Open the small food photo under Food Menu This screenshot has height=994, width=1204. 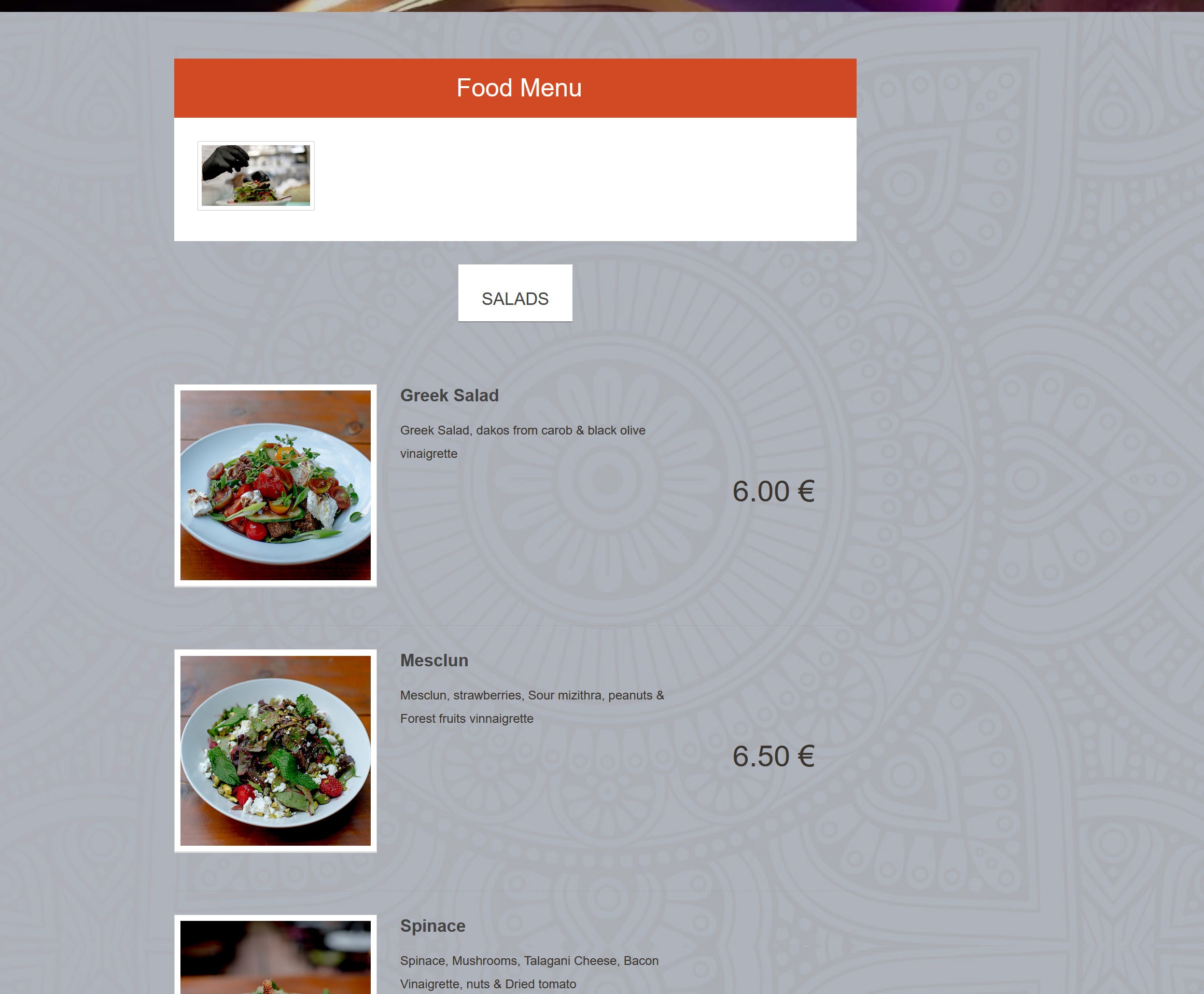click(x=256, y=176)
